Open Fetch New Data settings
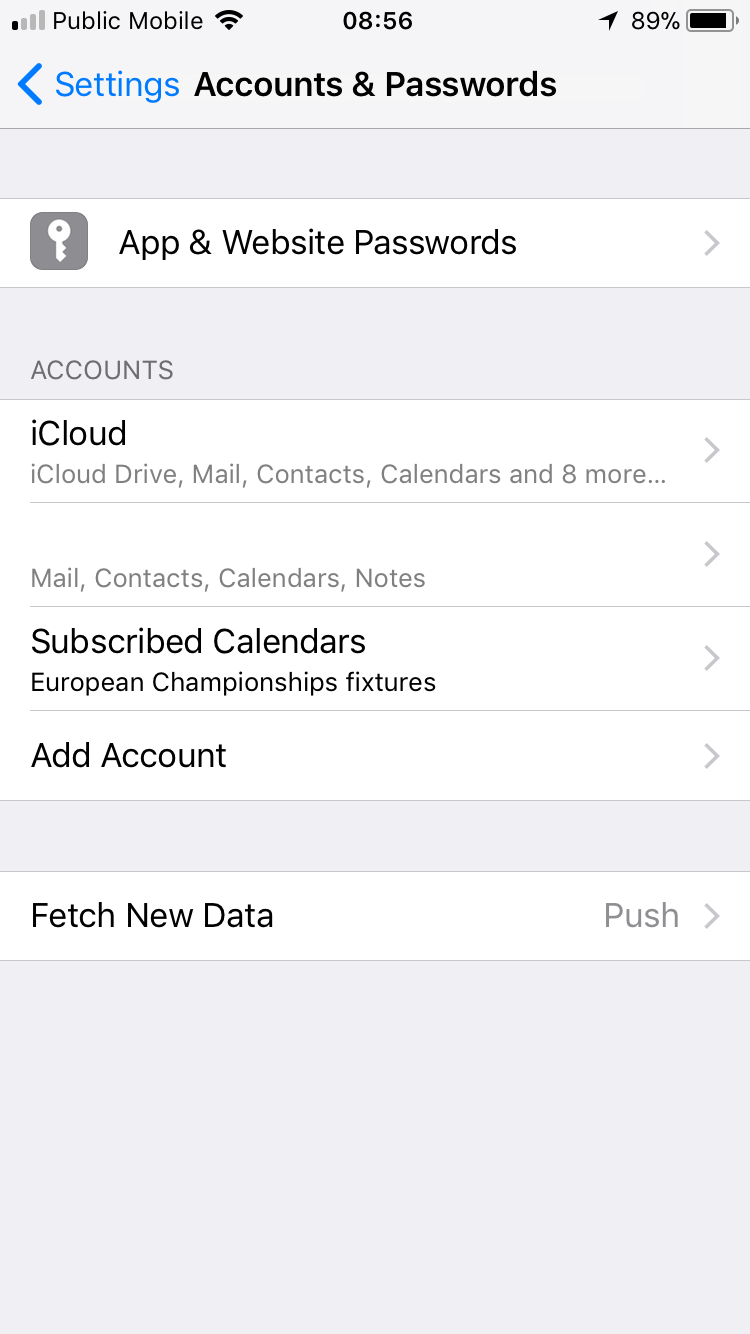Screen dimensions: 750x1334 (x=374, y=916)
